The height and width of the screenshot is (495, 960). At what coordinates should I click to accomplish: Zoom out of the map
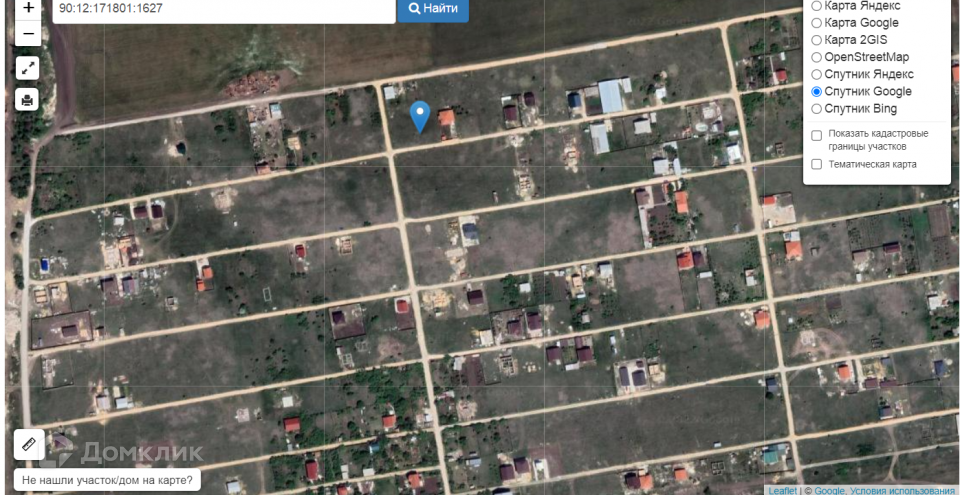[x=28, y=33]
